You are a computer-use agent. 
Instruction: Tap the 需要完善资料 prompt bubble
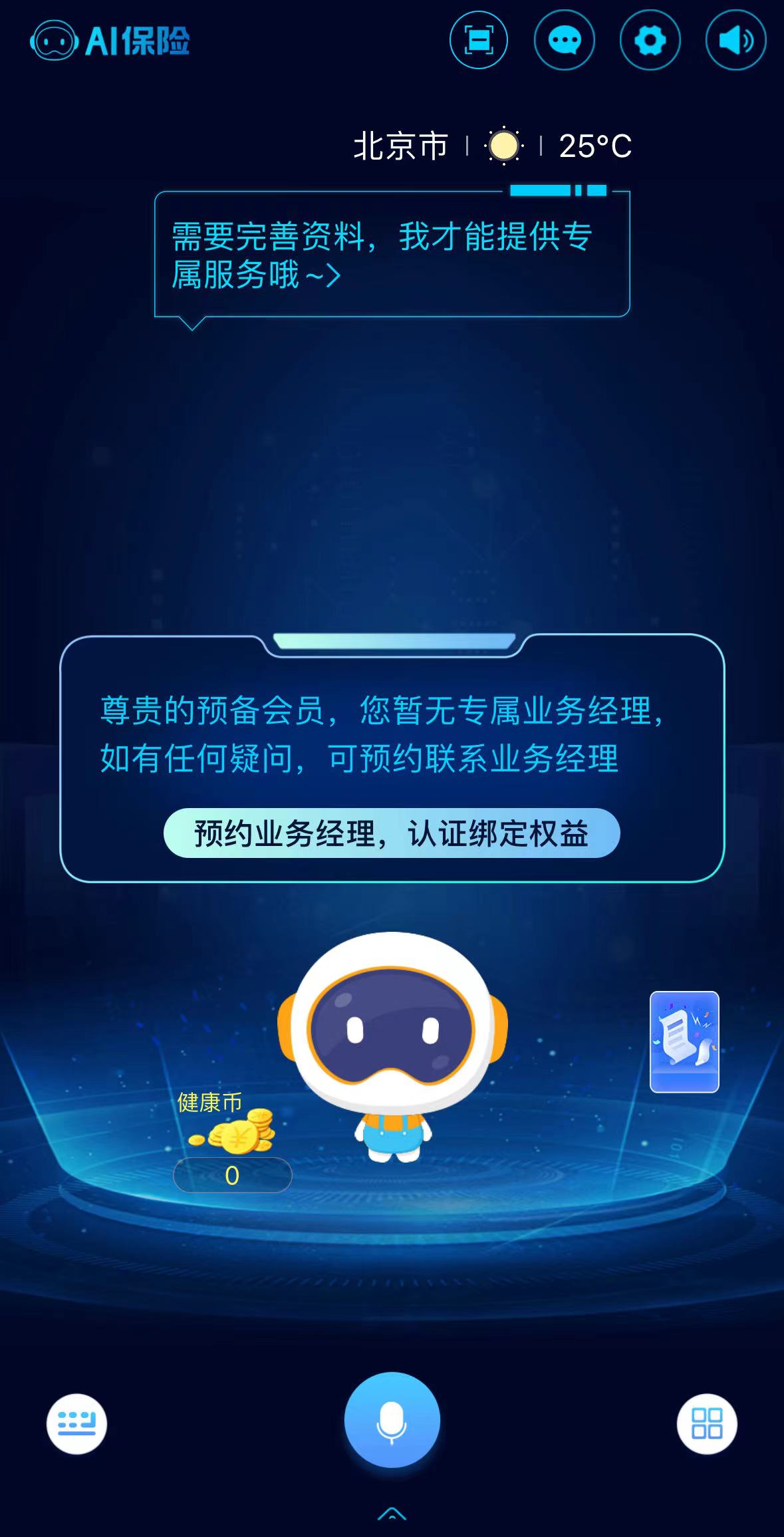coord(391,255)
